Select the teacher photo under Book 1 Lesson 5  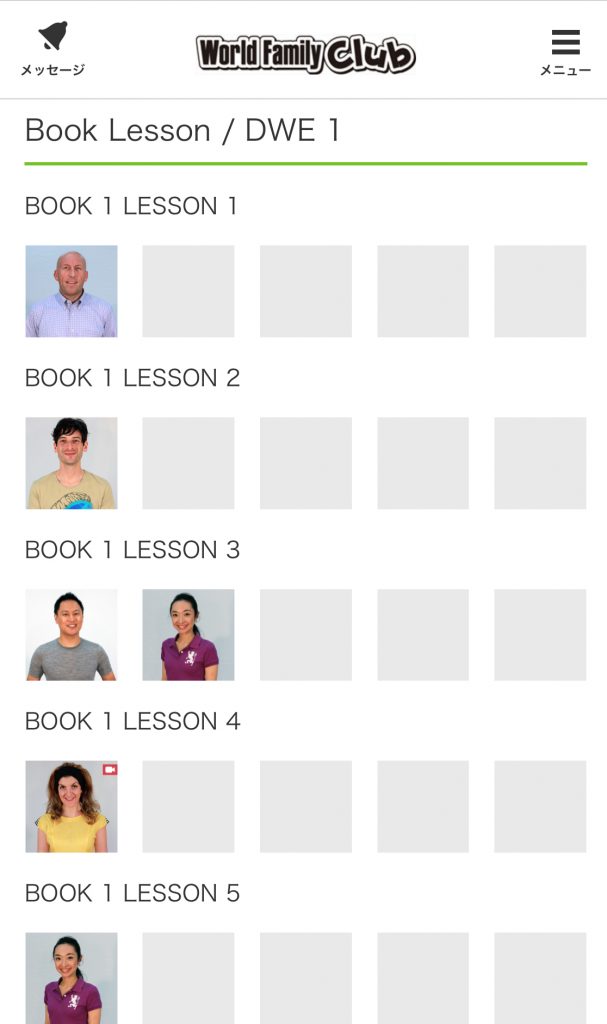coord(71,977)
